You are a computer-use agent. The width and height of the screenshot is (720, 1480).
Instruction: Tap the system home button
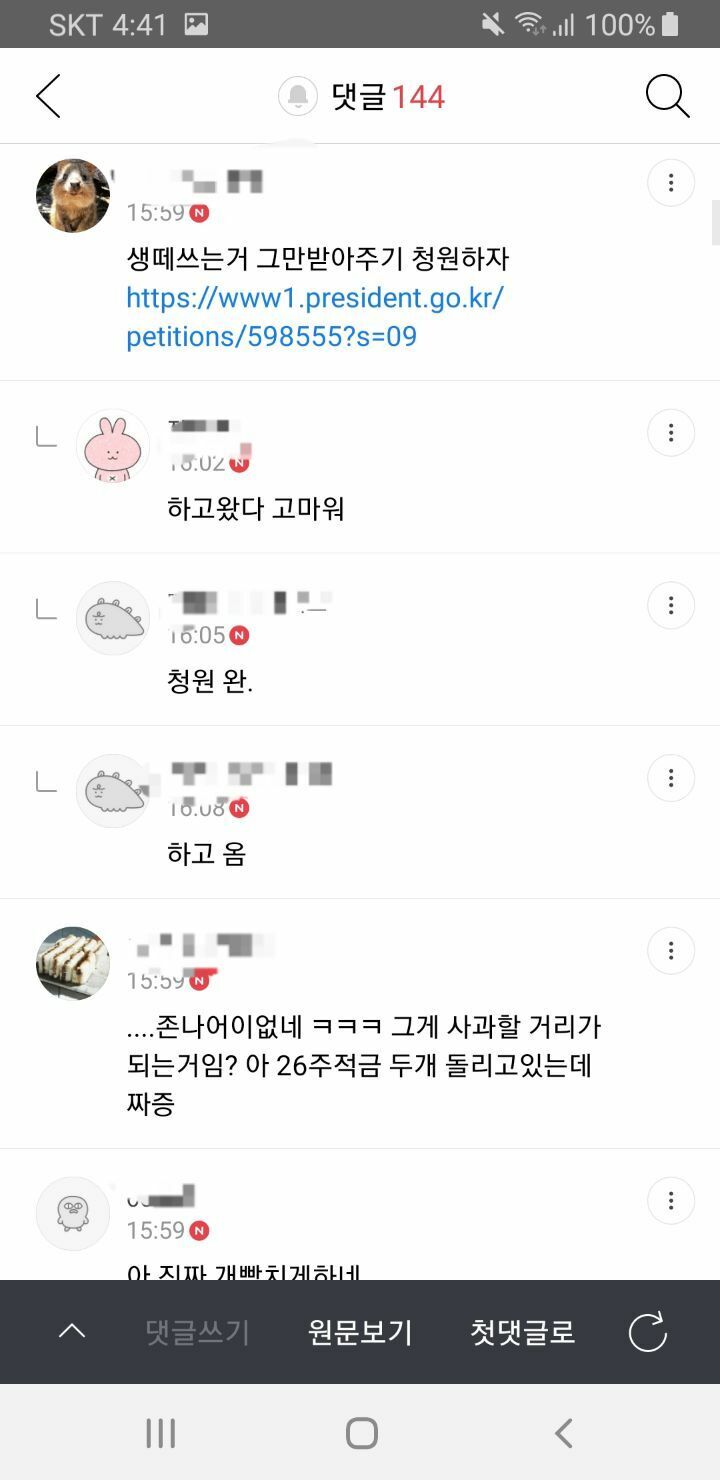click(x=361, y=1433)
